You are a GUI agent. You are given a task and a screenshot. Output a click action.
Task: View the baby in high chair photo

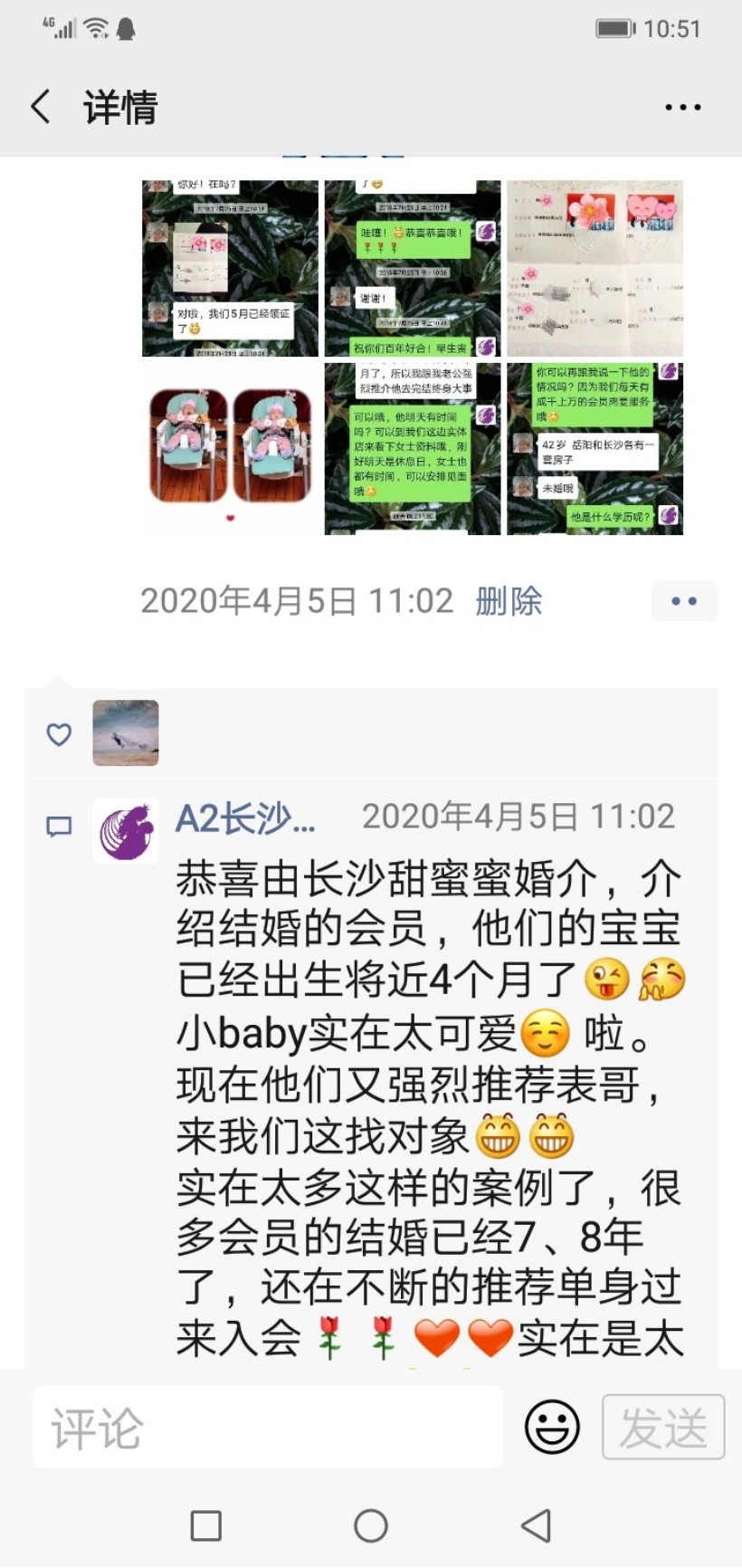pos(230,448)
